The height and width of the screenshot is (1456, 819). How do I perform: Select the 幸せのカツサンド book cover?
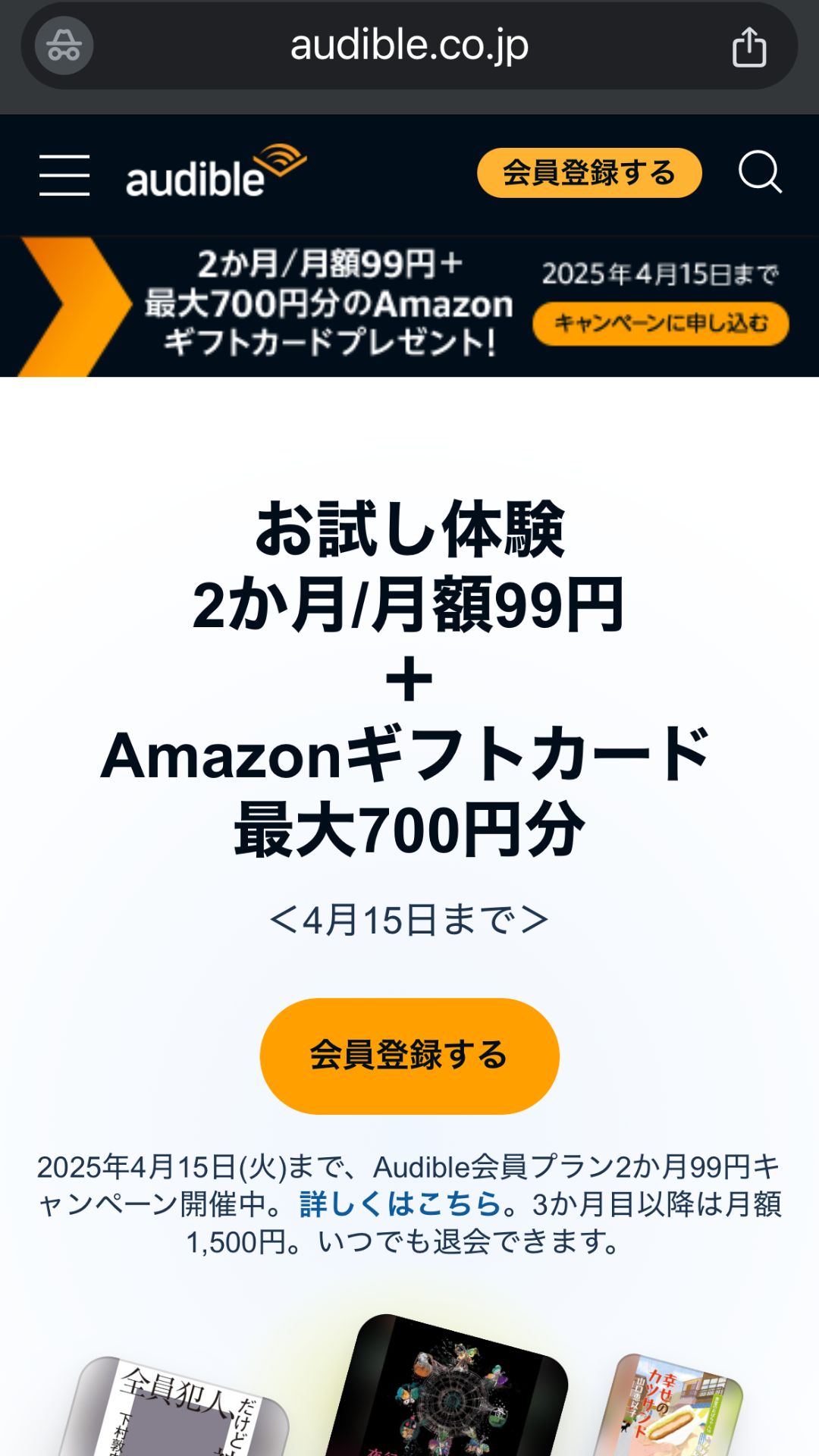point(675,1403)
